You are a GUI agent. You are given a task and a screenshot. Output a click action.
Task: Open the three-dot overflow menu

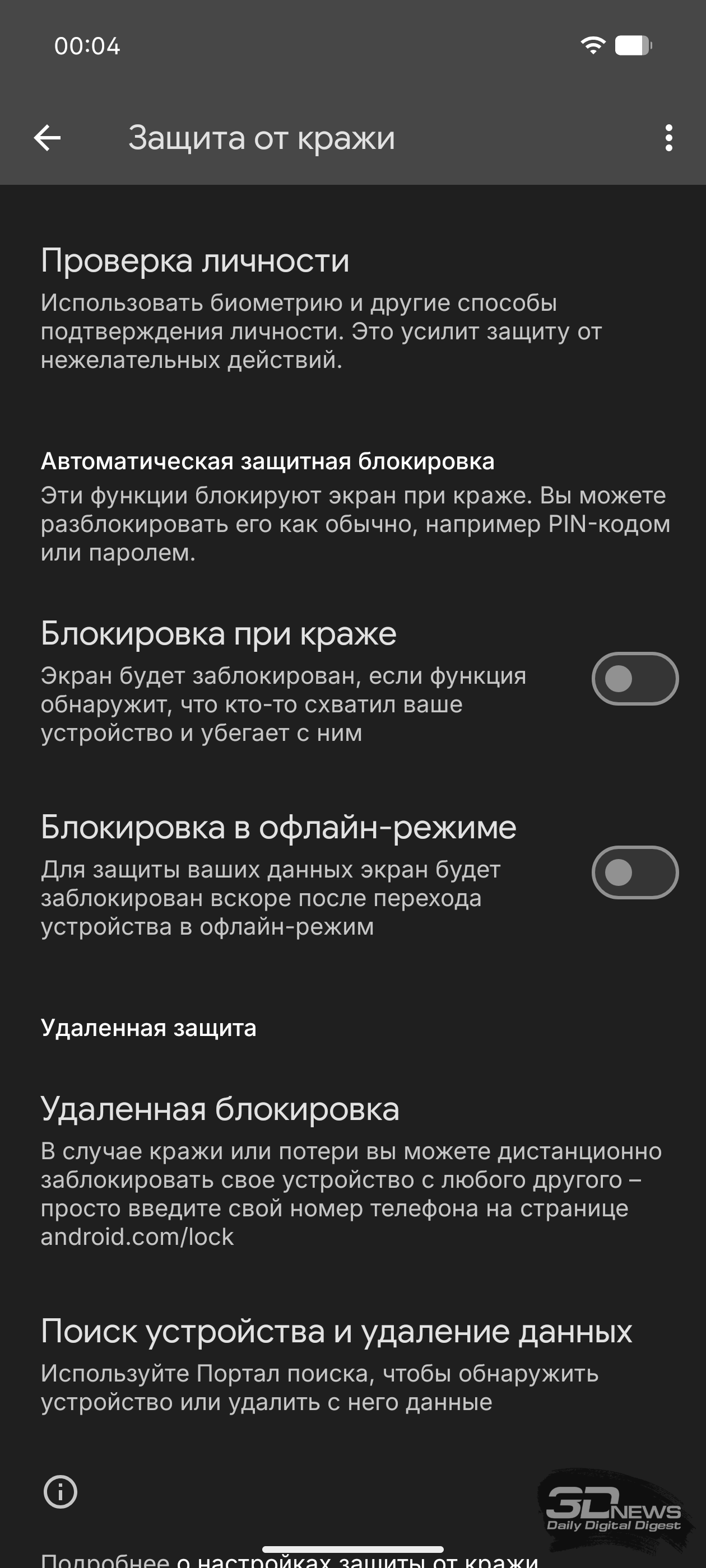[668, 138]
